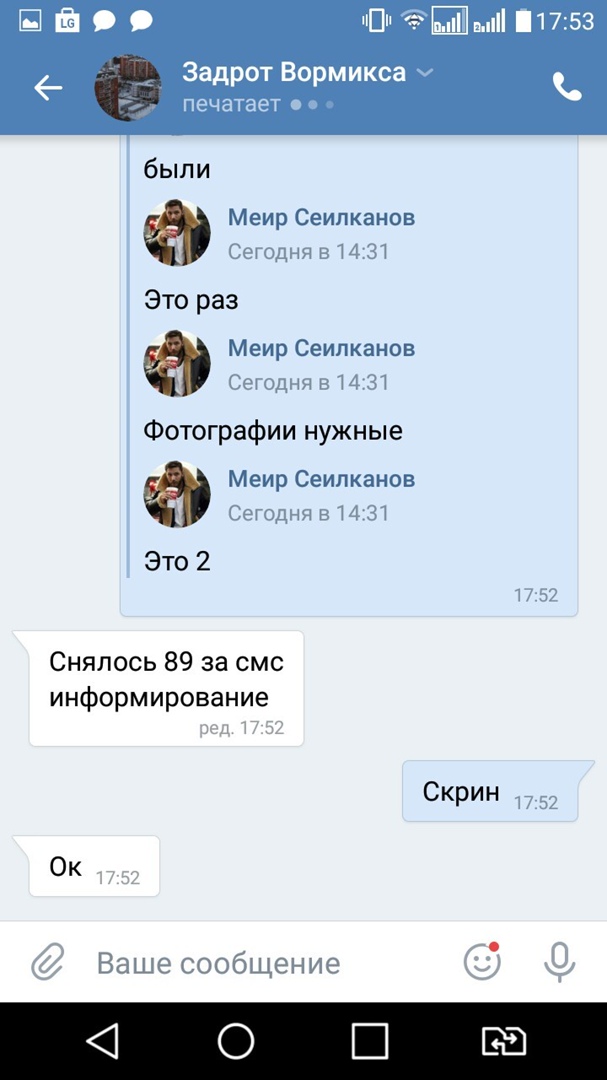Open the emoji and stickers panel
Image resolution: width=607 pixels, height=1080 pixels.
[x=482, y=963]
